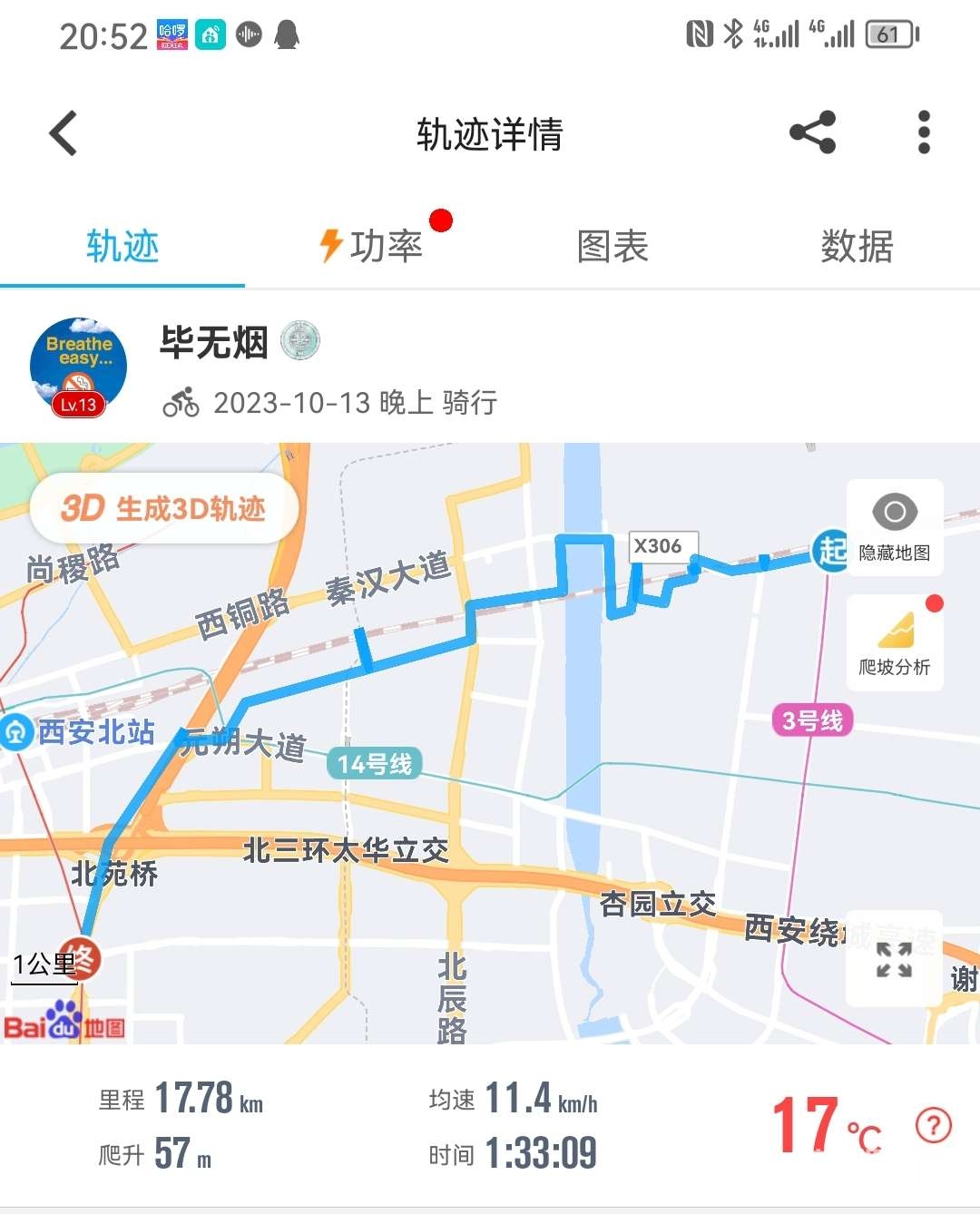Open the overflow menu
The height and width of the screenshot is (1214, 980).
coord(924,133)
